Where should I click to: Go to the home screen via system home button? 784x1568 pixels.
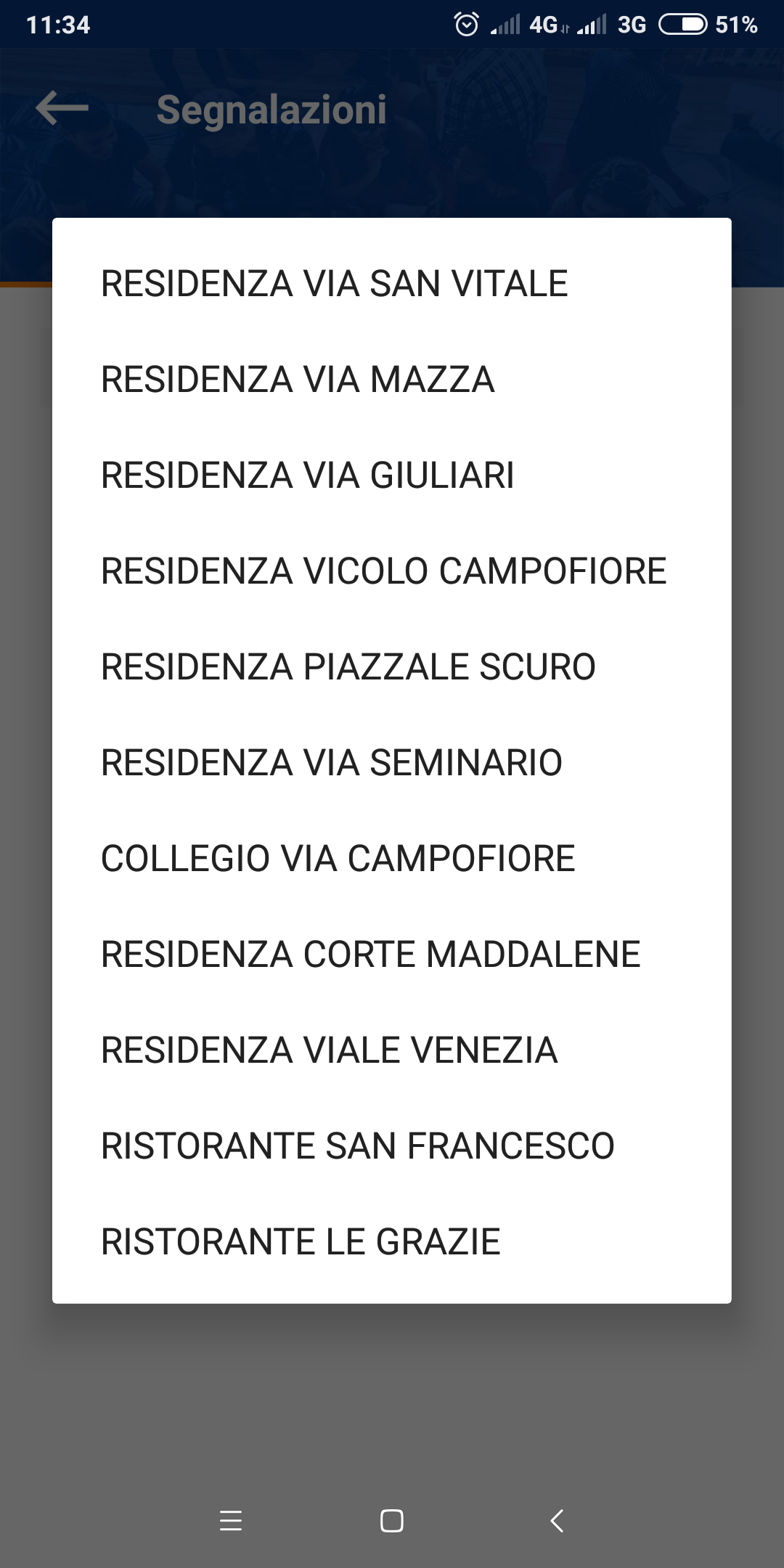392,1520
